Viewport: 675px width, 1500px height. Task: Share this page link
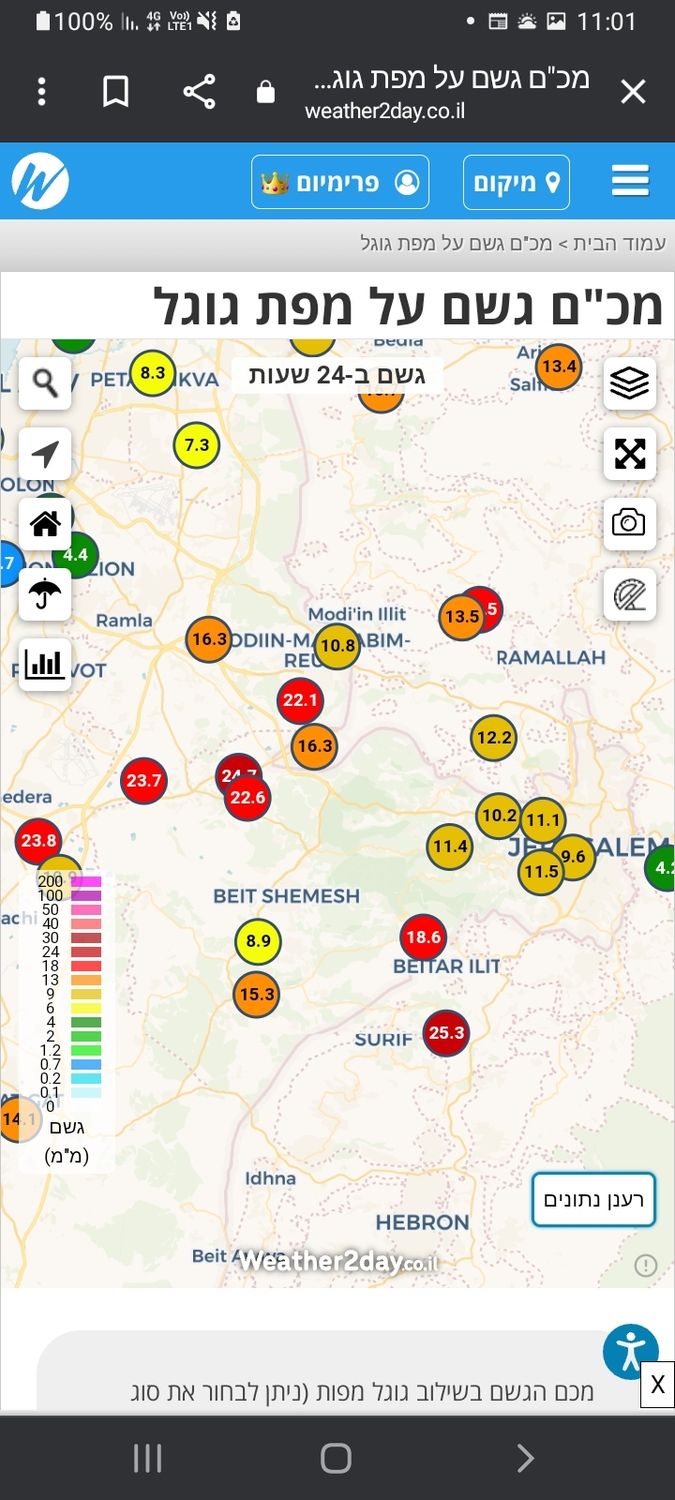point(199,92)
